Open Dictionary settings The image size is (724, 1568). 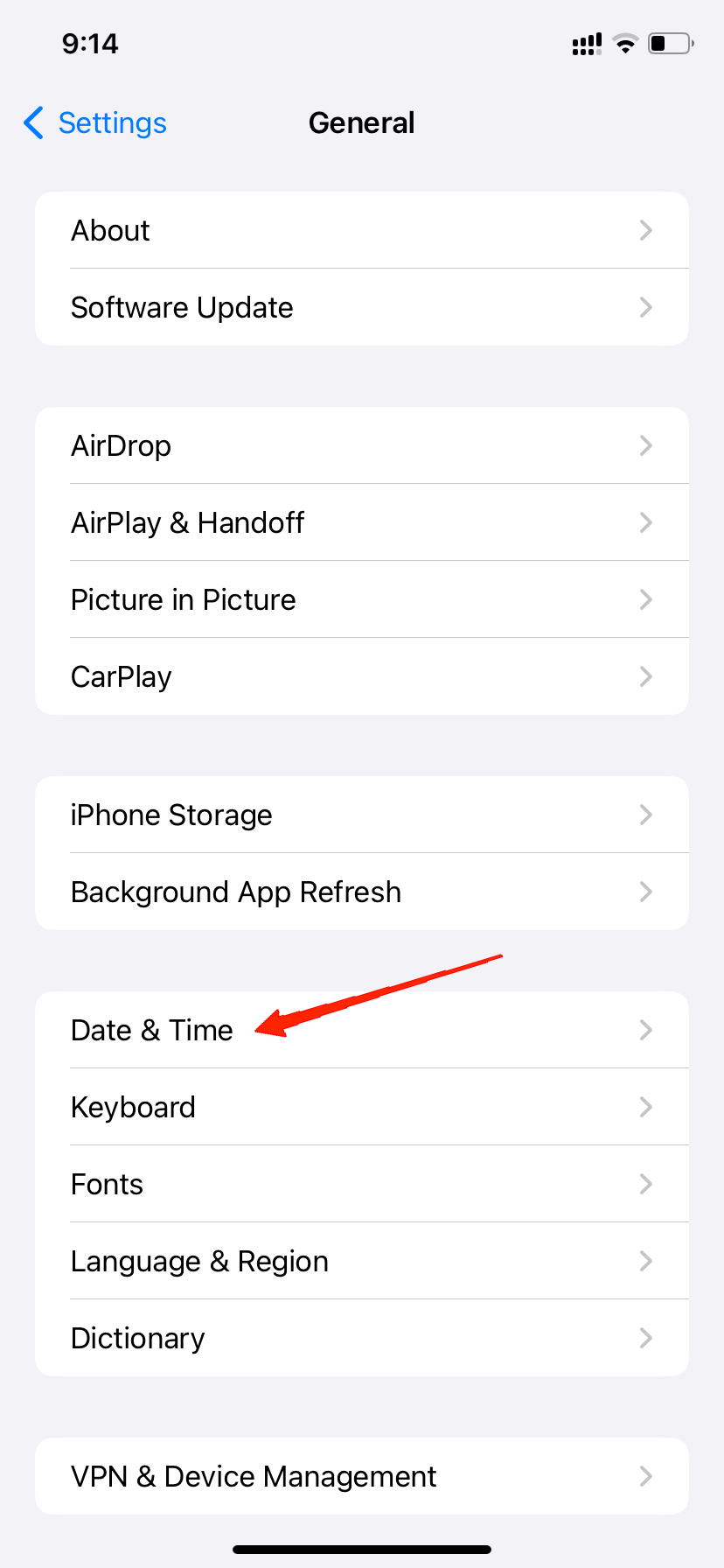click(x=361, y=1339)
